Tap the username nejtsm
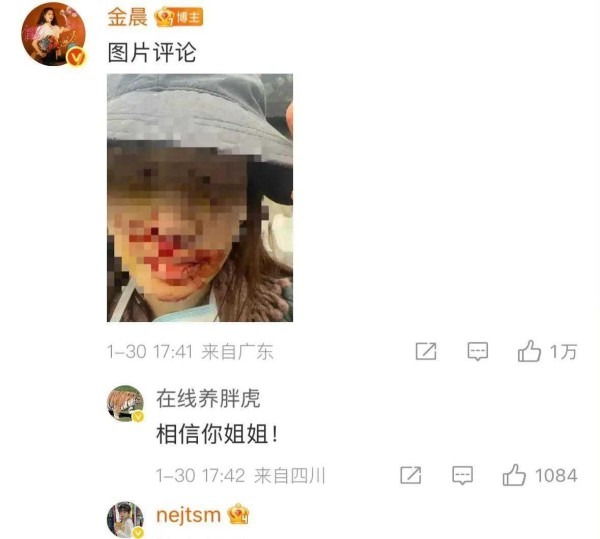This screenshot has width=600, height=539. click(x=190, y=516)
